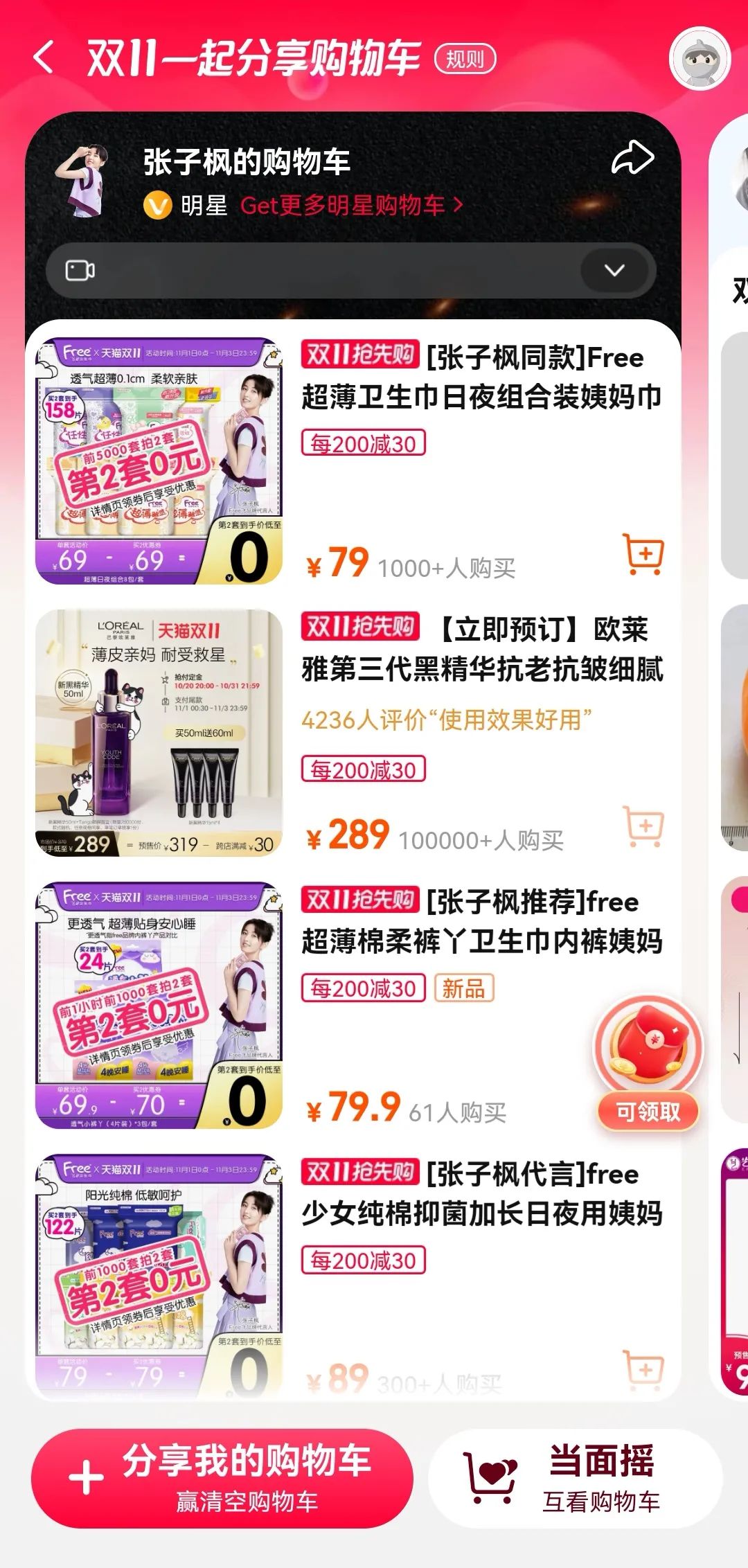Viewport: 748px width, 1568px height.
Task: Open the 欧莱雅第三代黑精华 product
Action: tap(353, 733)
